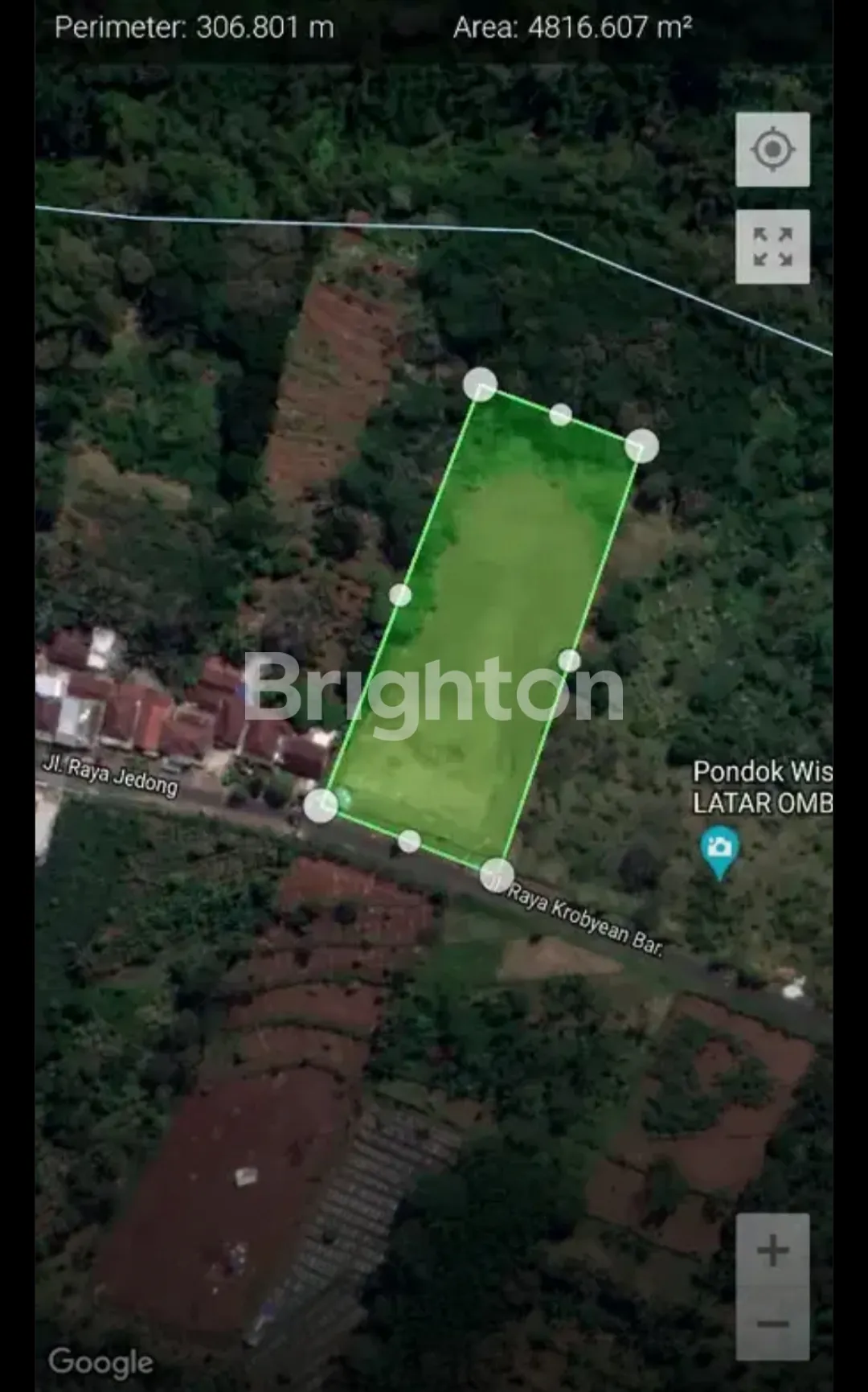Image resolution: width=868 pixels, height=1392 pixels.
Task: Zoom out with the minus button
Action: click(772, 1324)
